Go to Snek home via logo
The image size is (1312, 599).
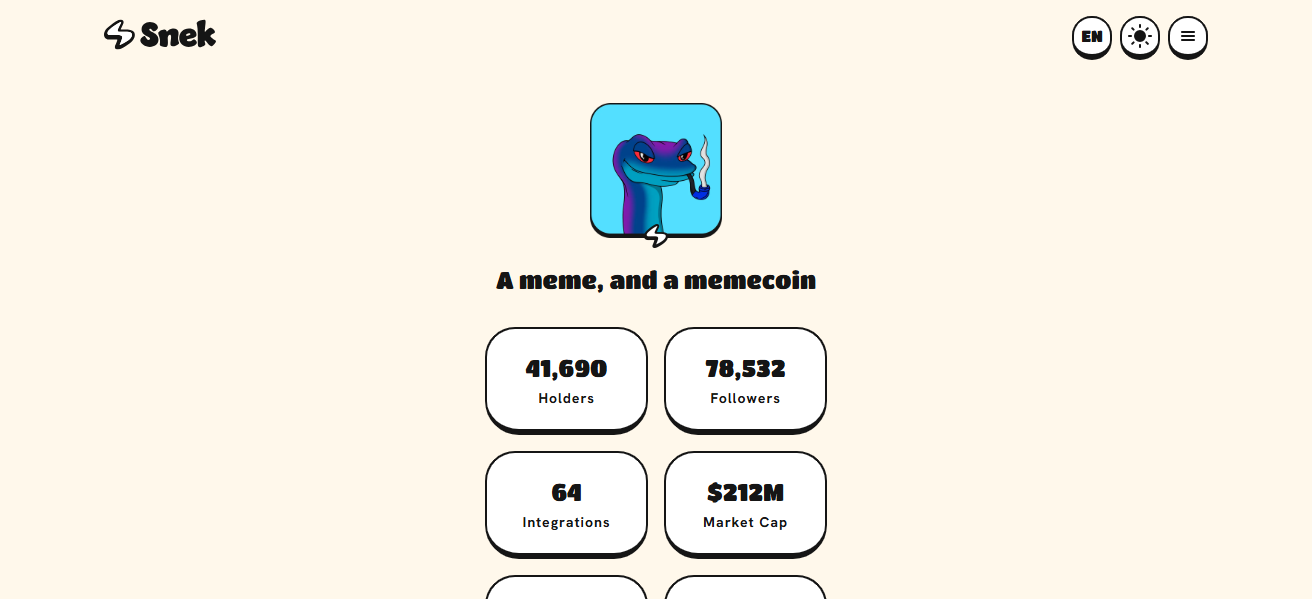[x=160, y=35]
